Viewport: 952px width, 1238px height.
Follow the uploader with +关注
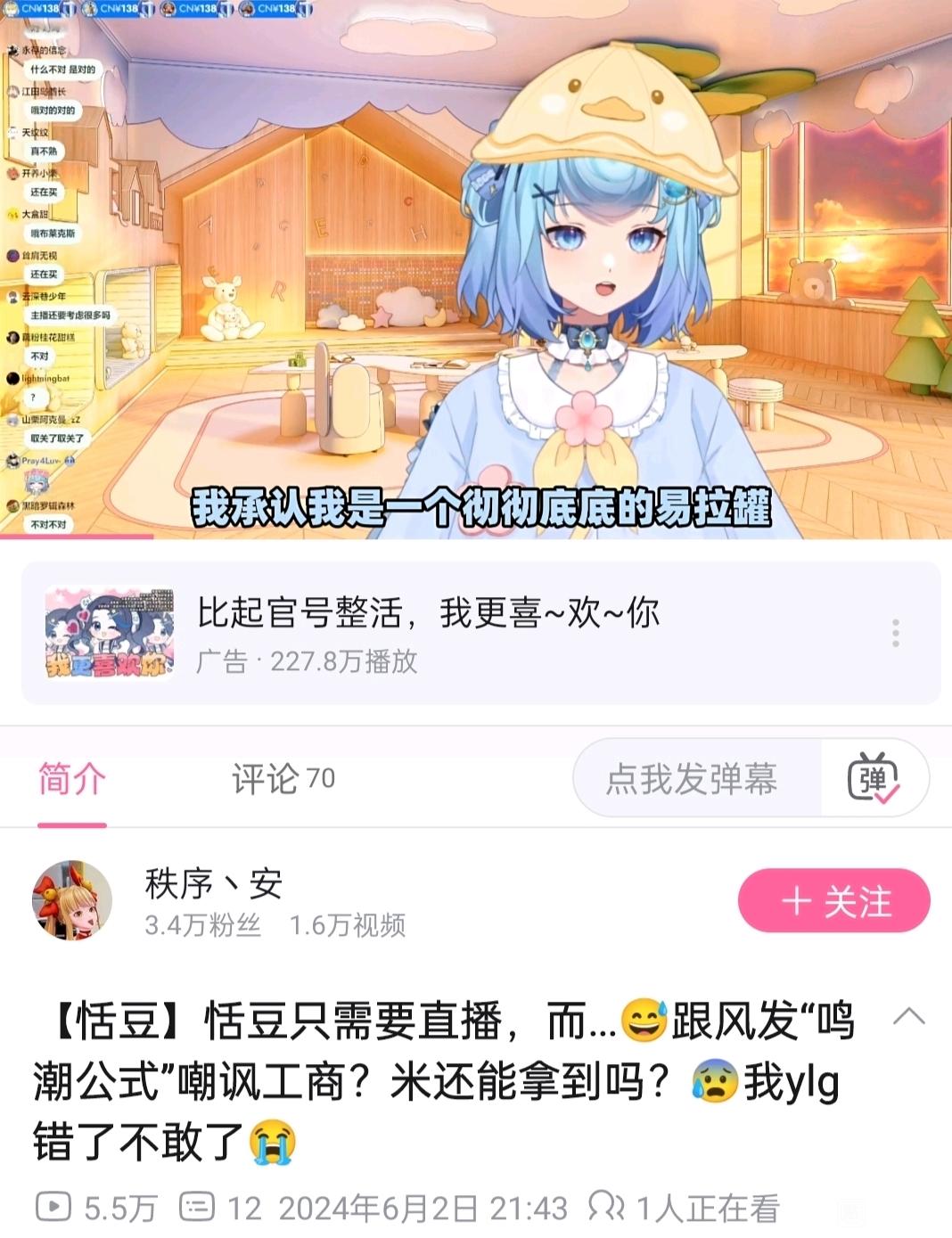click(833, 901)
